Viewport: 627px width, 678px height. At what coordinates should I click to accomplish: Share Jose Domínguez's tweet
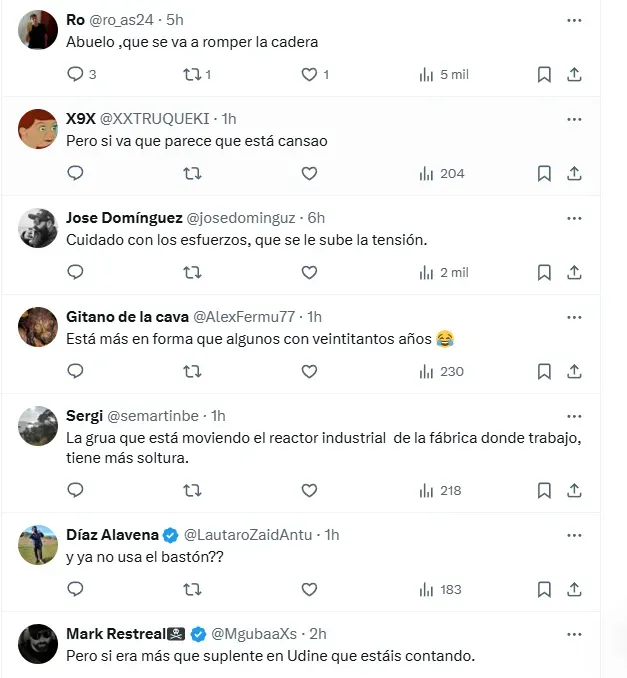point(575,272)
